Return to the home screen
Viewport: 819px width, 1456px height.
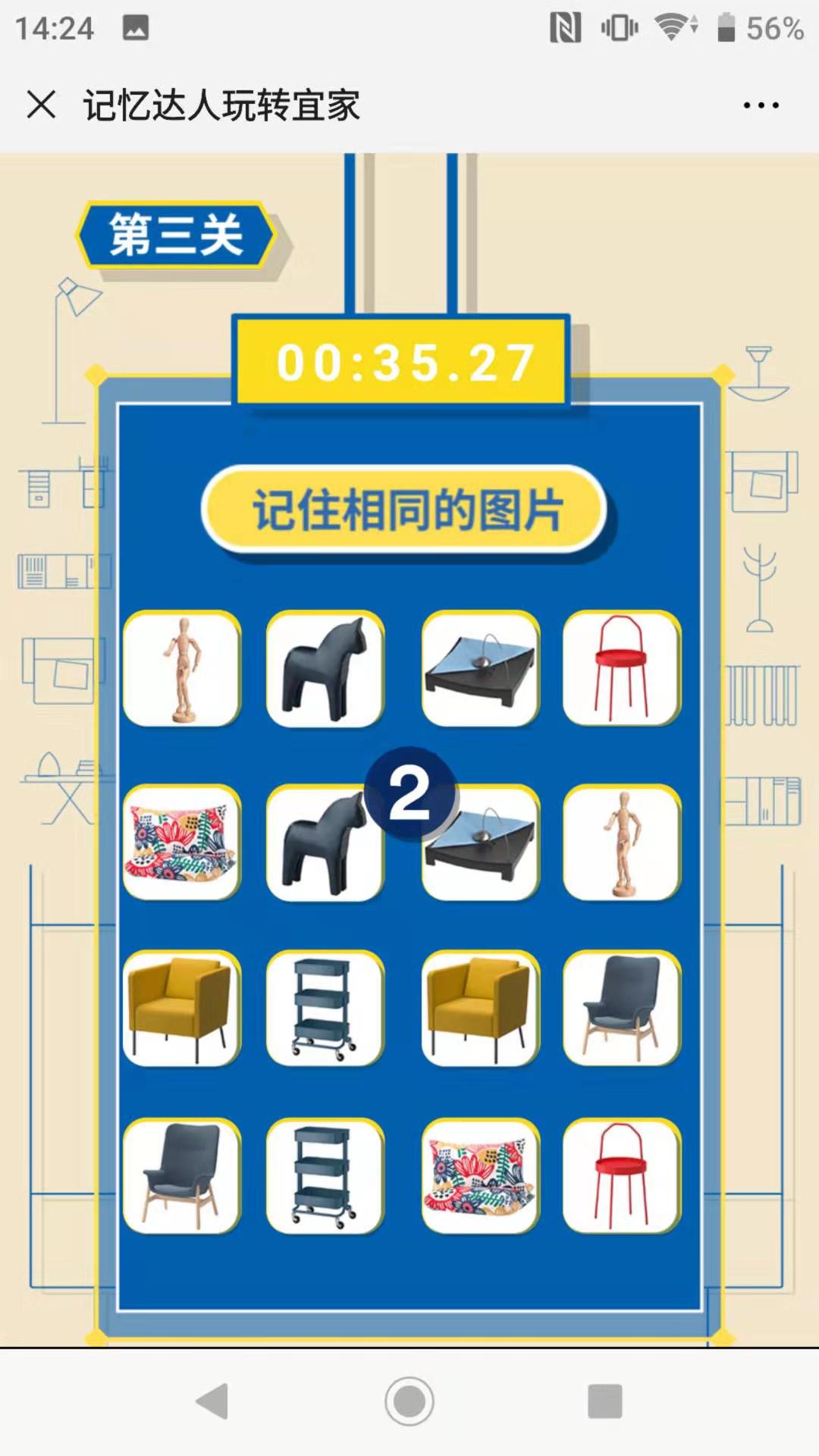pos(409,1401)
